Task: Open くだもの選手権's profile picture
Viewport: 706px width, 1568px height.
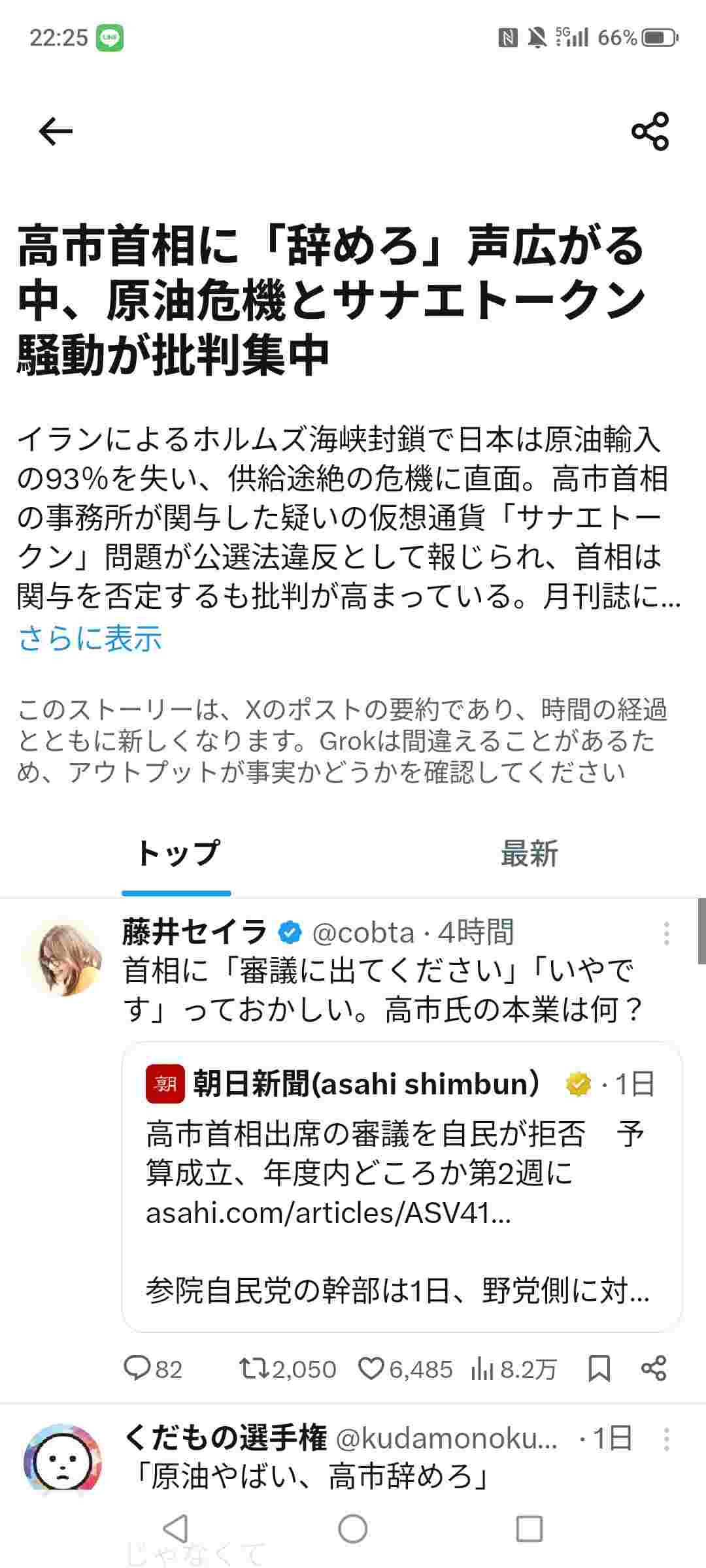Action: pos(62,1461)
